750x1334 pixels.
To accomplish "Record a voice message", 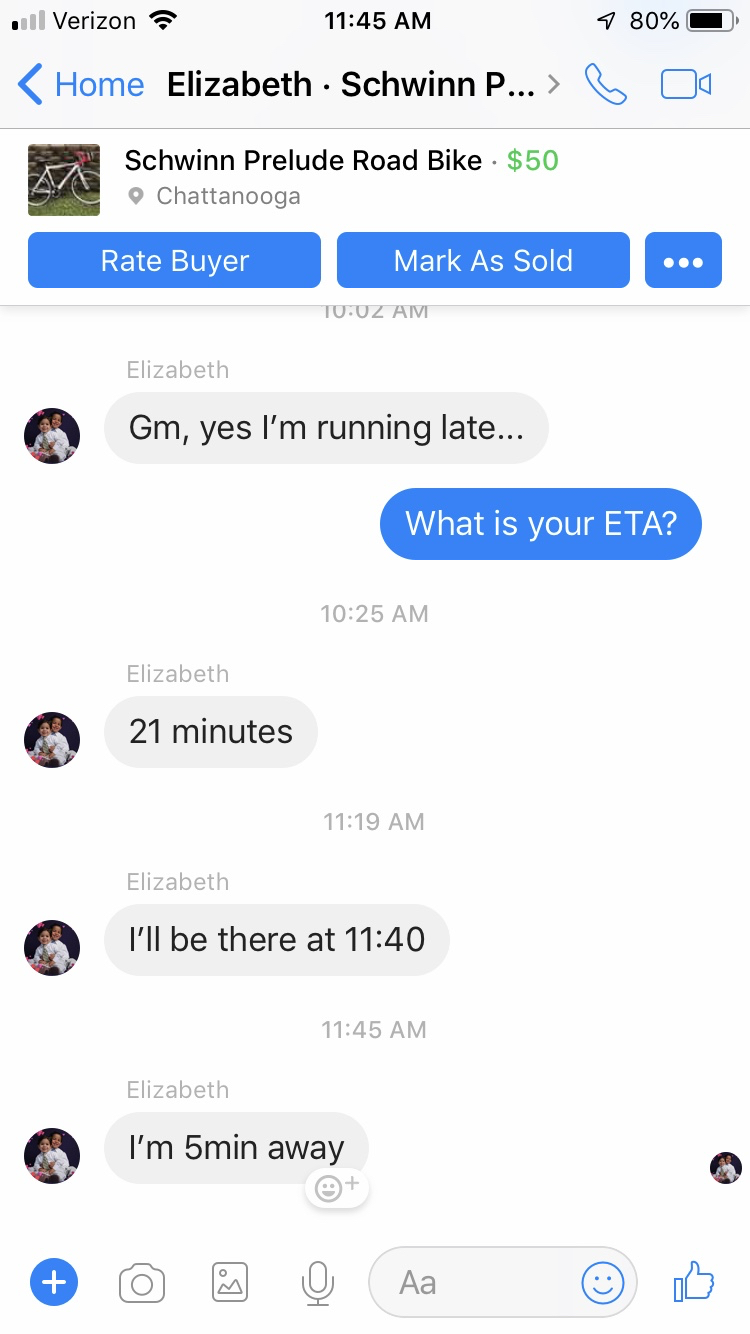I will 317,1282.
